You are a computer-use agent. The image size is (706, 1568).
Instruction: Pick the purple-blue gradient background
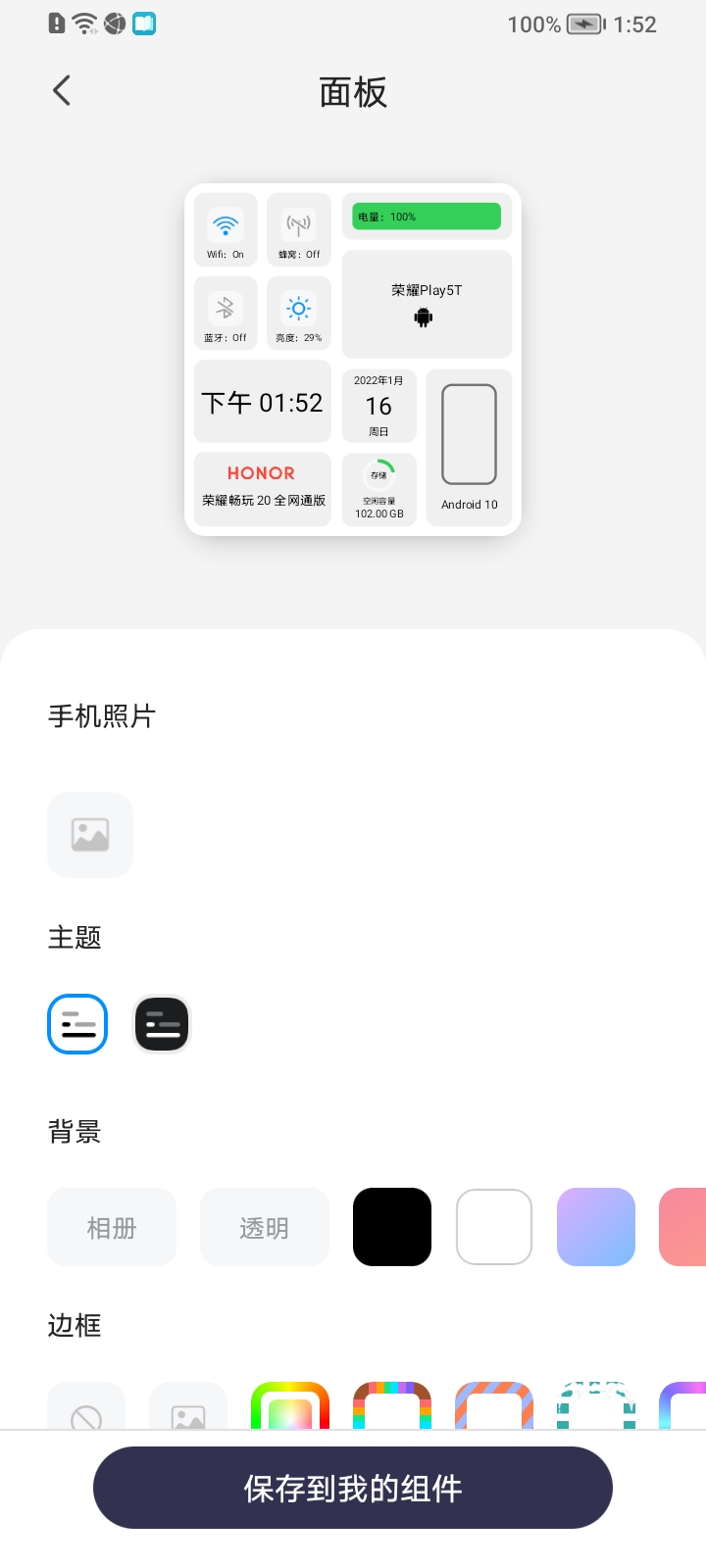[x=596, y=1227]
